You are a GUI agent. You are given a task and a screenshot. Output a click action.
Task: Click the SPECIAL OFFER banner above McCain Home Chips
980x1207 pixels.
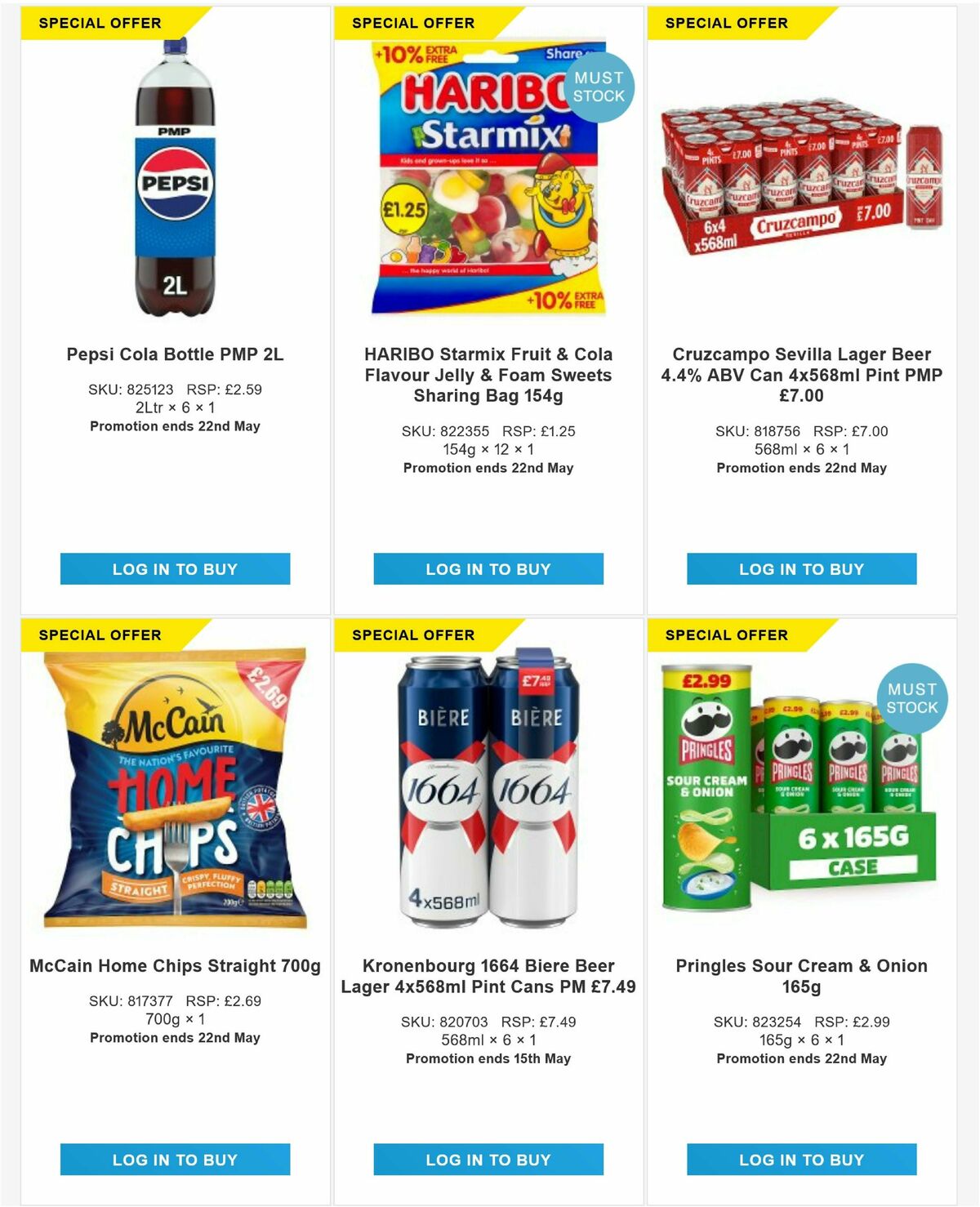coord(98,635)
